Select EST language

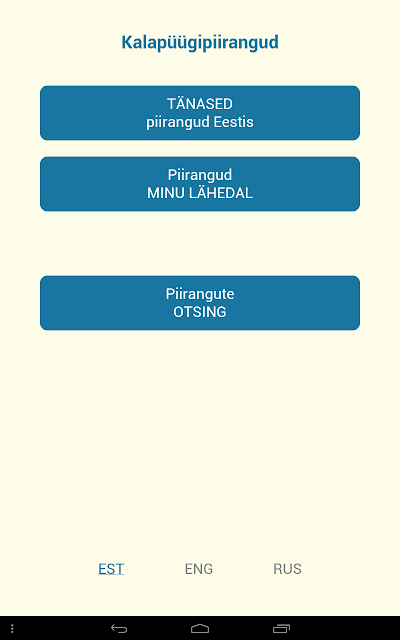(x=111, y=569)
